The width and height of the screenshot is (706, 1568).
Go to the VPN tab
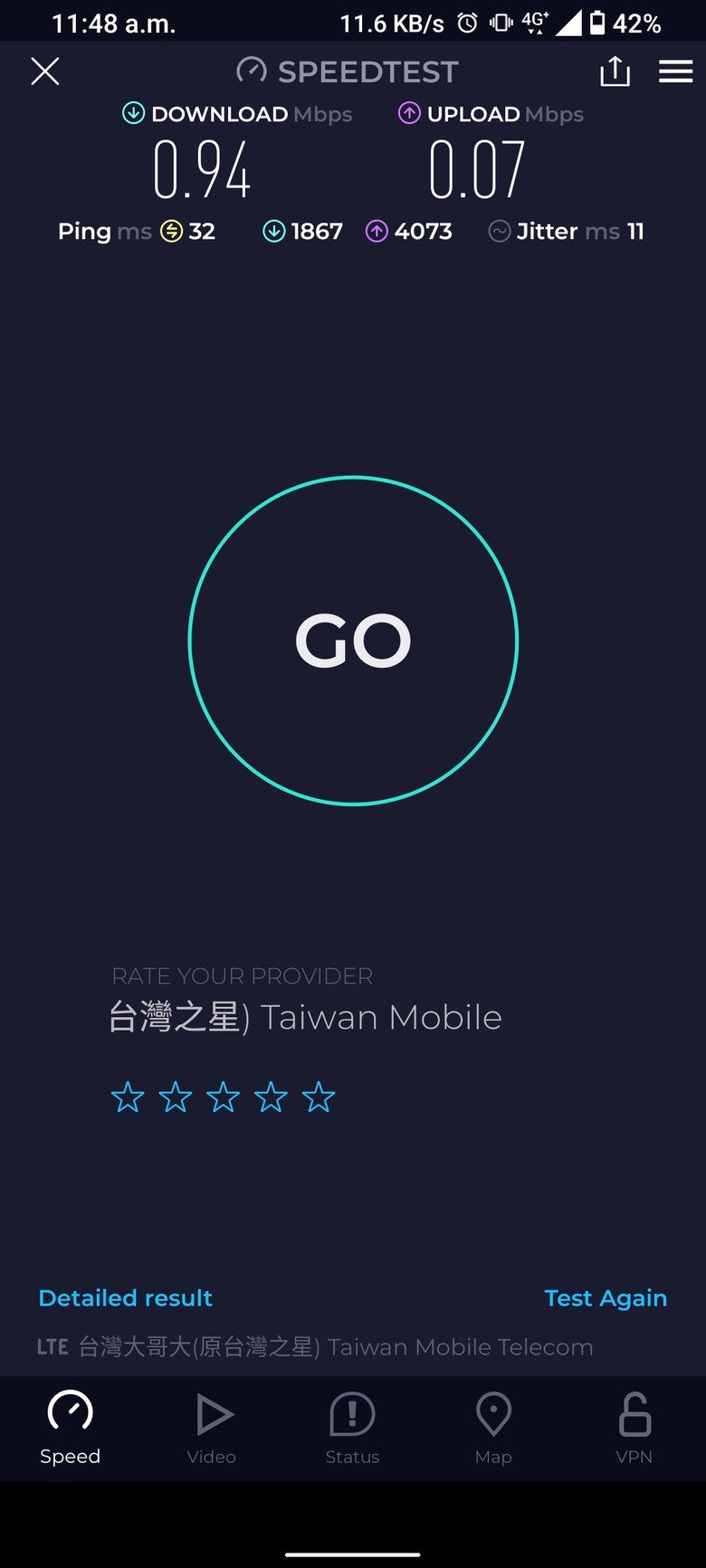coord(634,1429)
